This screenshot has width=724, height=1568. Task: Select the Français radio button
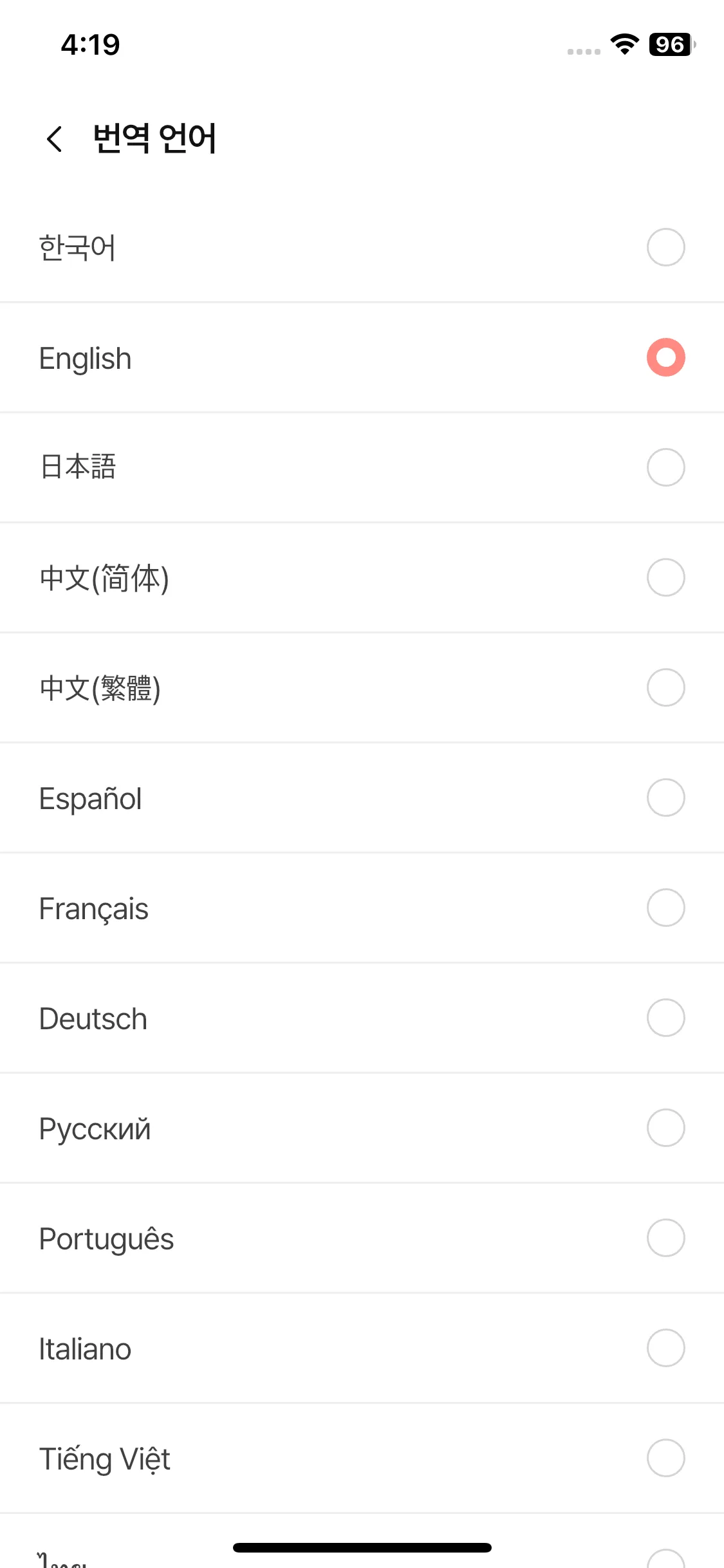pos(665,908)
